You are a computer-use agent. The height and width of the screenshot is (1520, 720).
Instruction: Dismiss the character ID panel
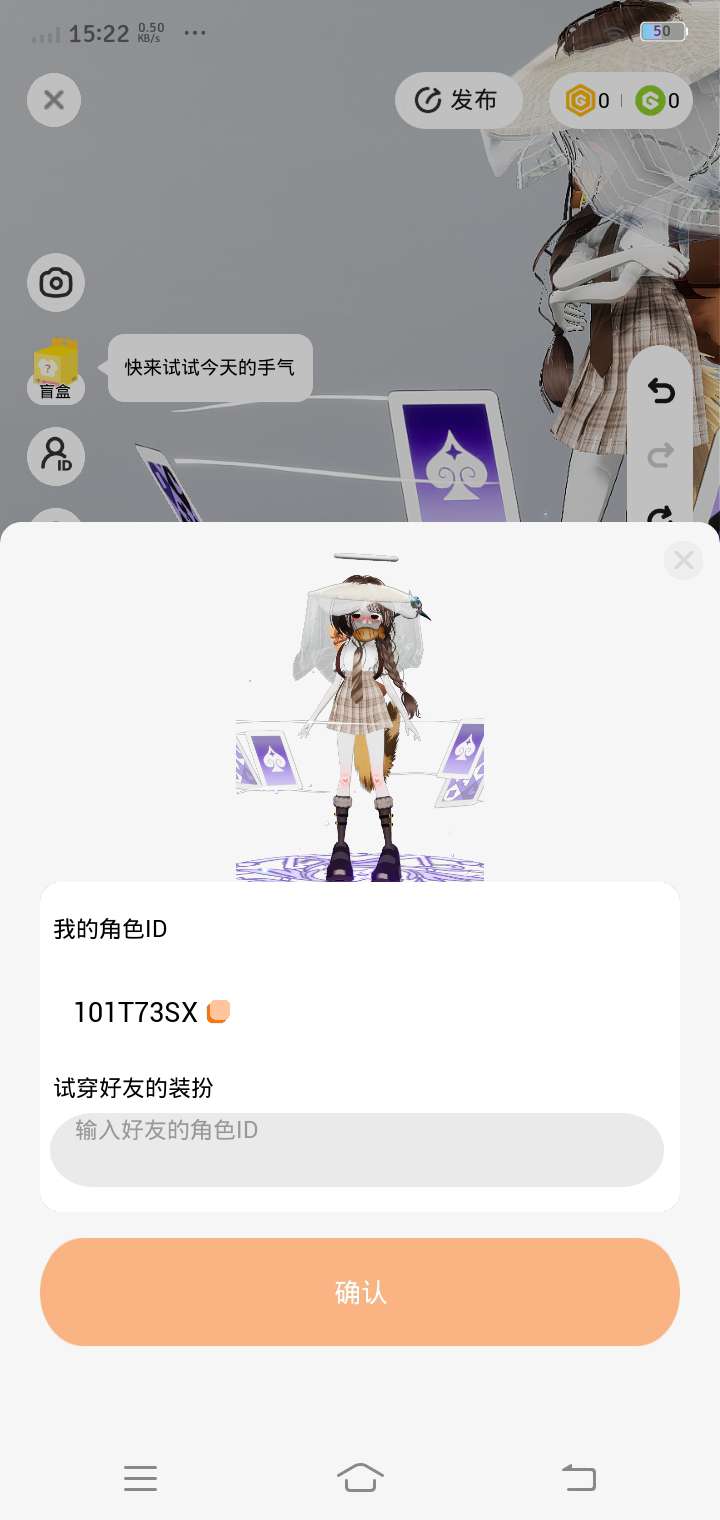(x=683, y=560)
